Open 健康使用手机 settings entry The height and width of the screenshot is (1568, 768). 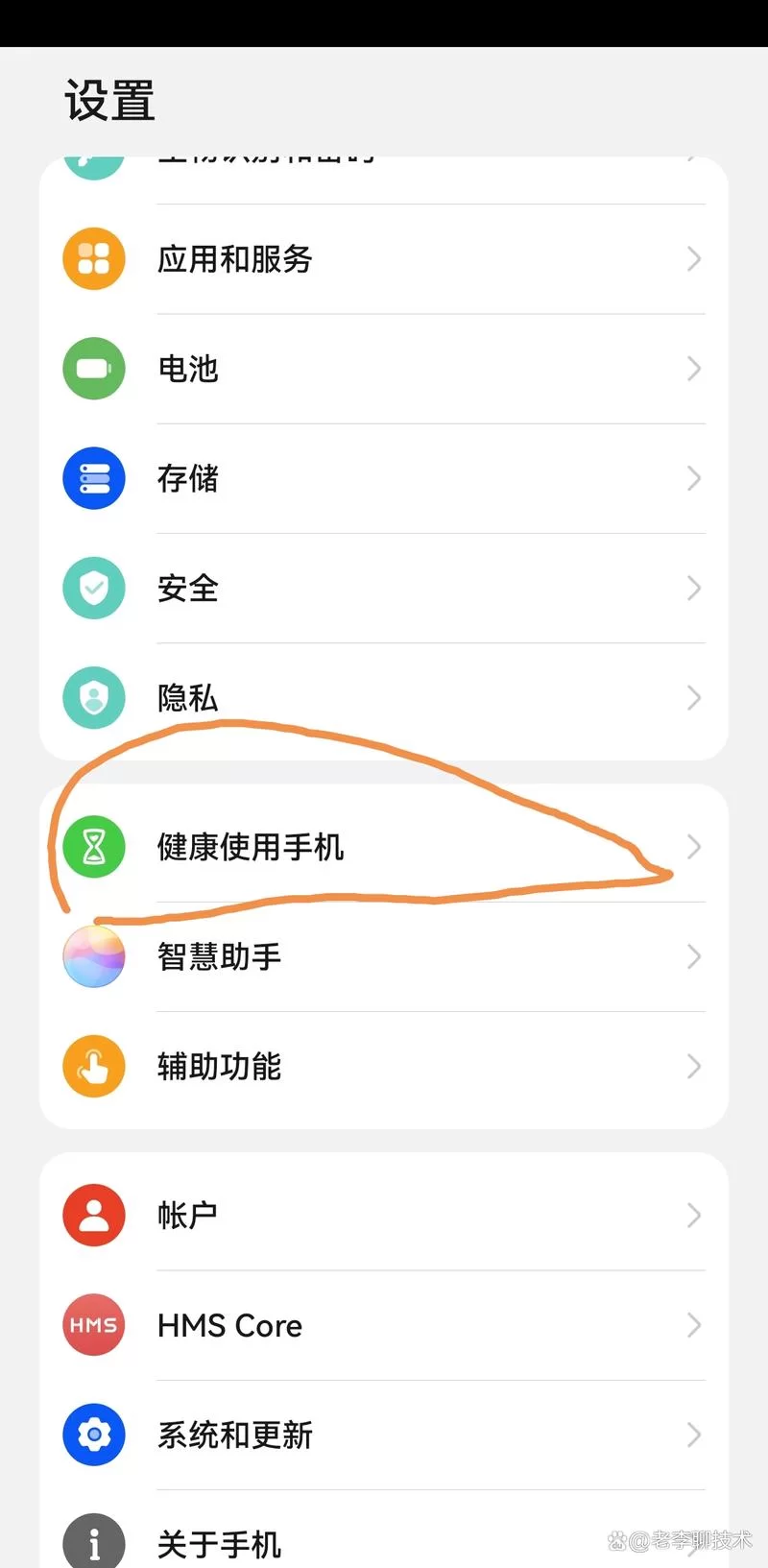tap(384, 846)
